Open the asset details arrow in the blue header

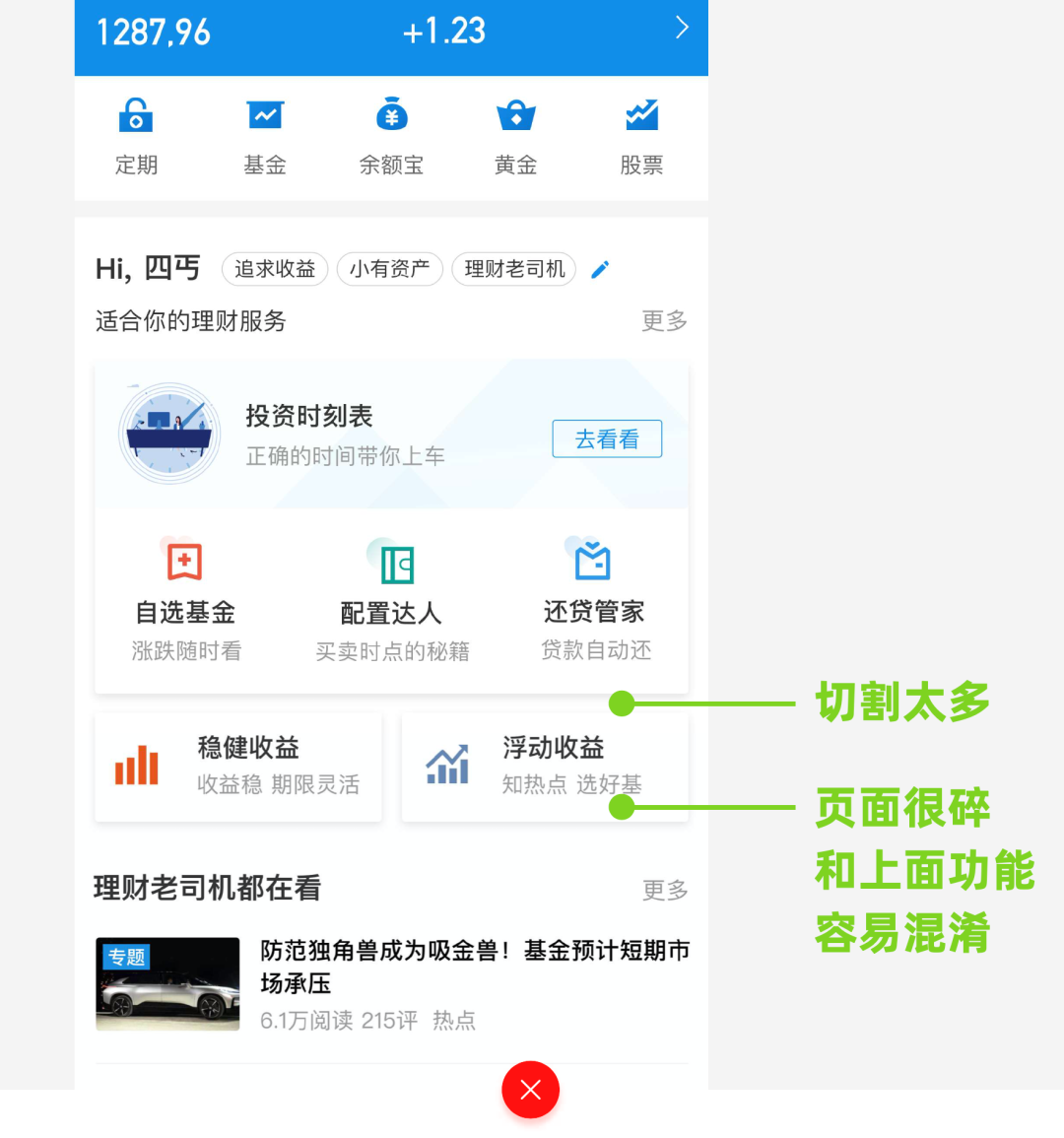[x=682, y=28]
